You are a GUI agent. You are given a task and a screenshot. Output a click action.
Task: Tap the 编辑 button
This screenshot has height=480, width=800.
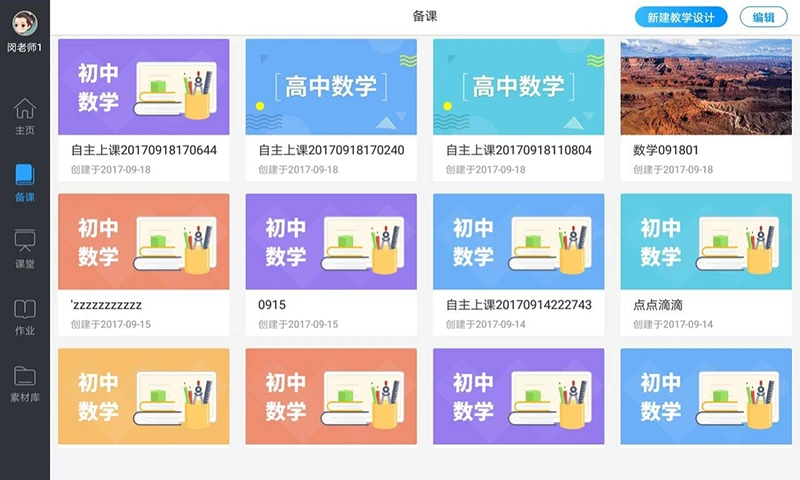click(763, 17)
